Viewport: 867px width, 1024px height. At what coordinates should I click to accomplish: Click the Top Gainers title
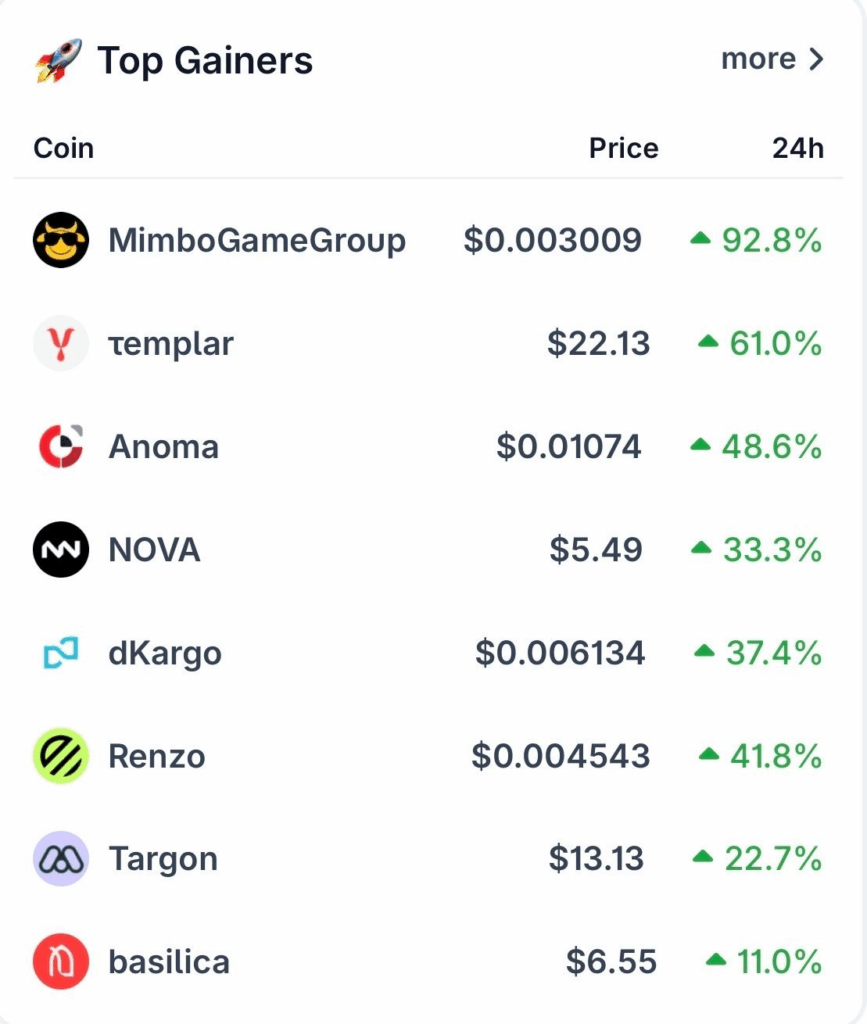(x=205, y=60)
